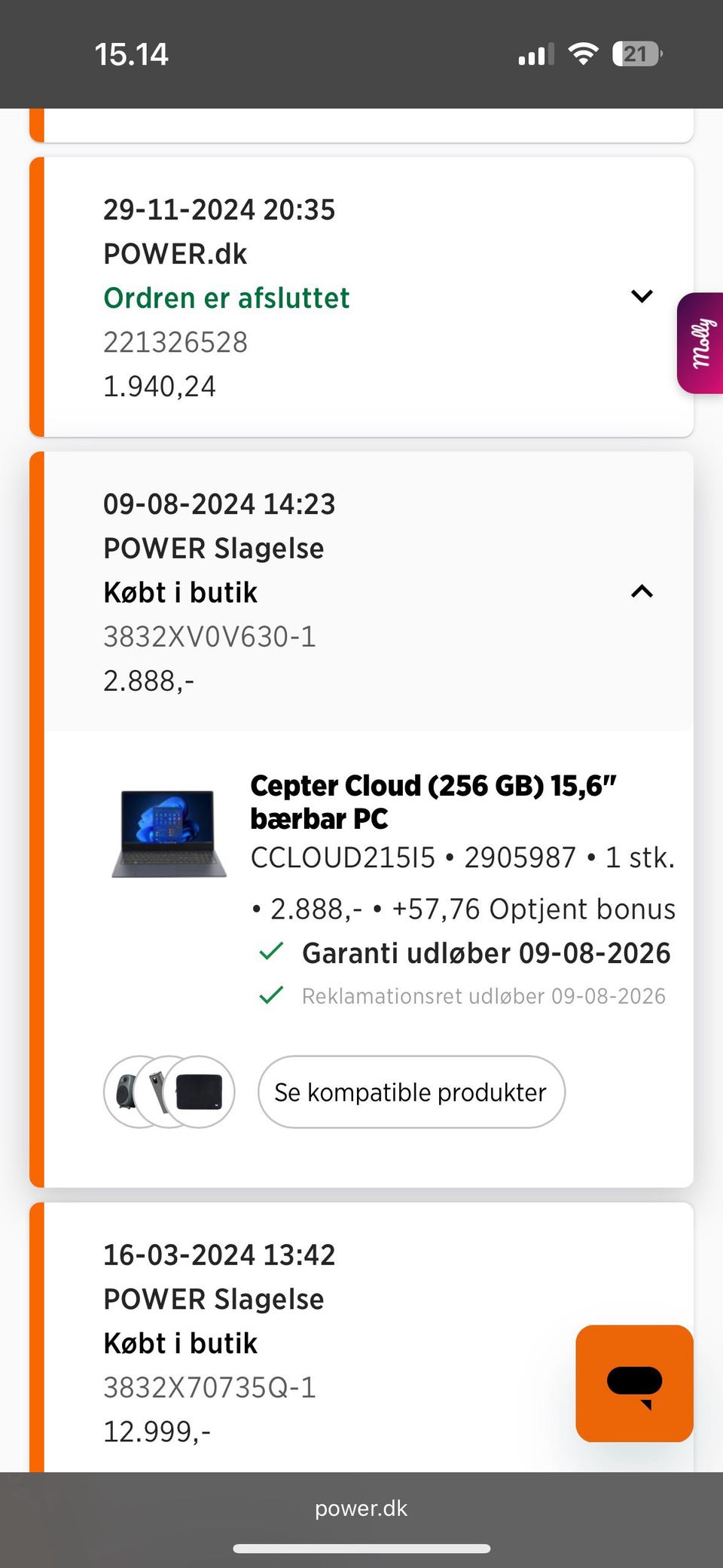The height and width of the screenshot is (1568, 723).
Task: Collapse the 09-08-2024 POWER Slagelse order
Action: point(641,591)
